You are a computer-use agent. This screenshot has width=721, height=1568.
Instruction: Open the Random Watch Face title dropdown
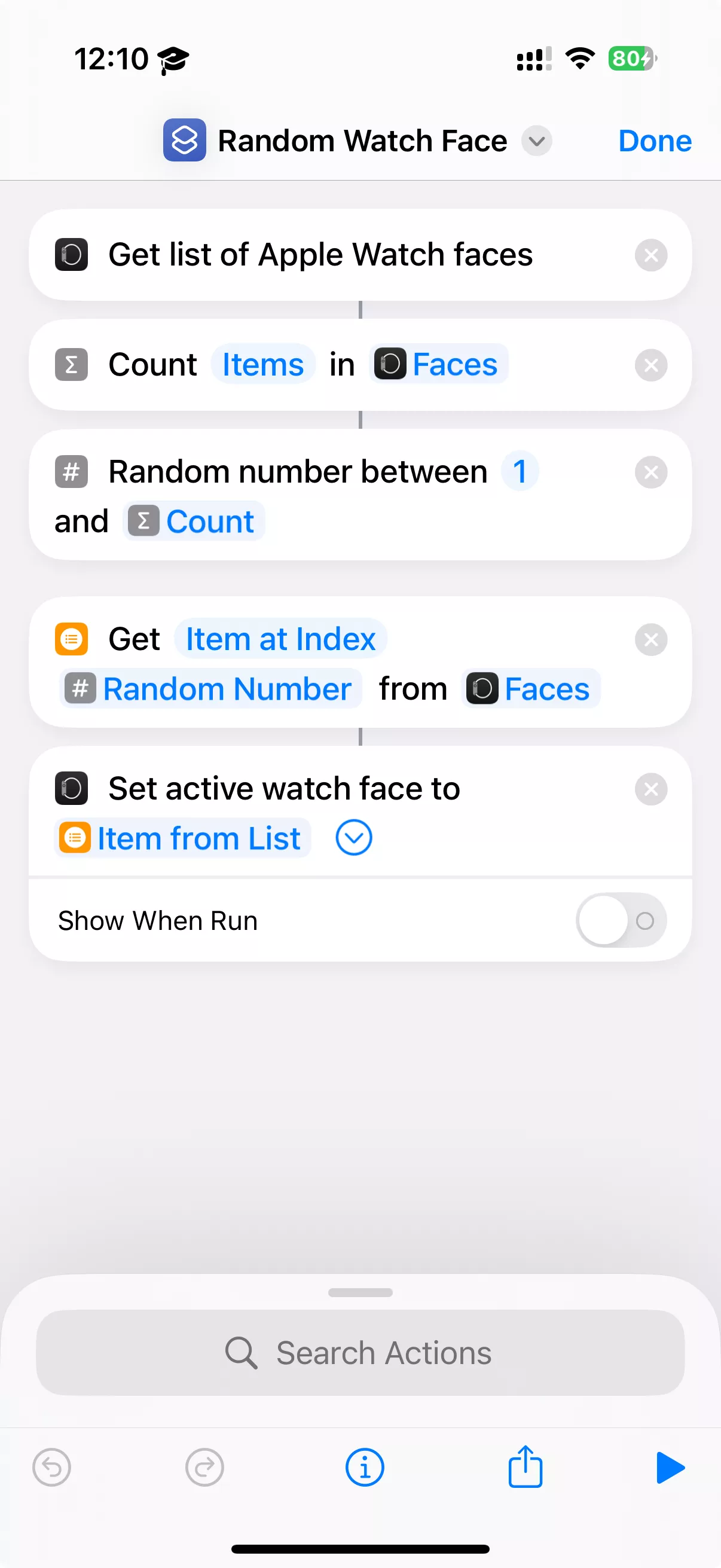click(x=536, y=141)
